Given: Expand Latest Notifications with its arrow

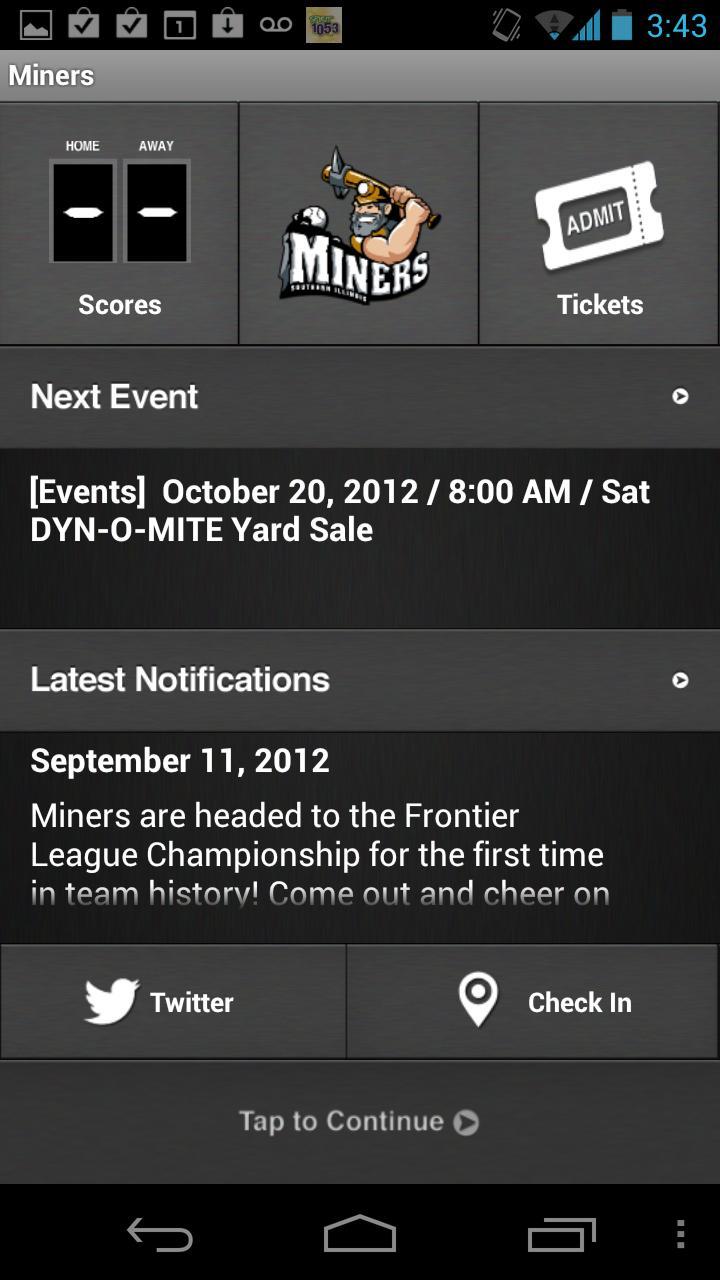Looking at the screenshot, I should 681,679.
